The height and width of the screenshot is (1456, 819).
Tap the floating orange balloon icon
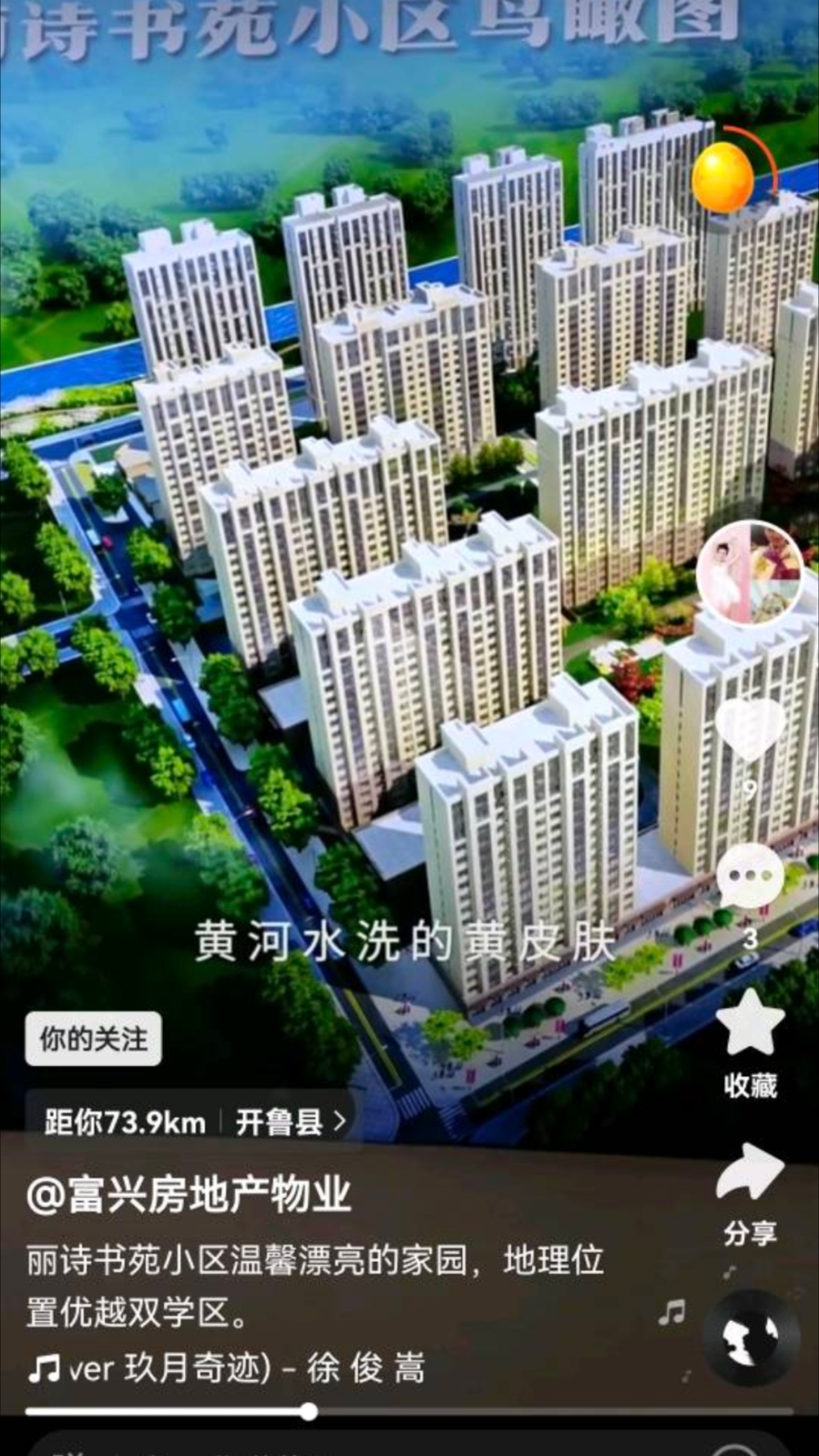(722, 177)
